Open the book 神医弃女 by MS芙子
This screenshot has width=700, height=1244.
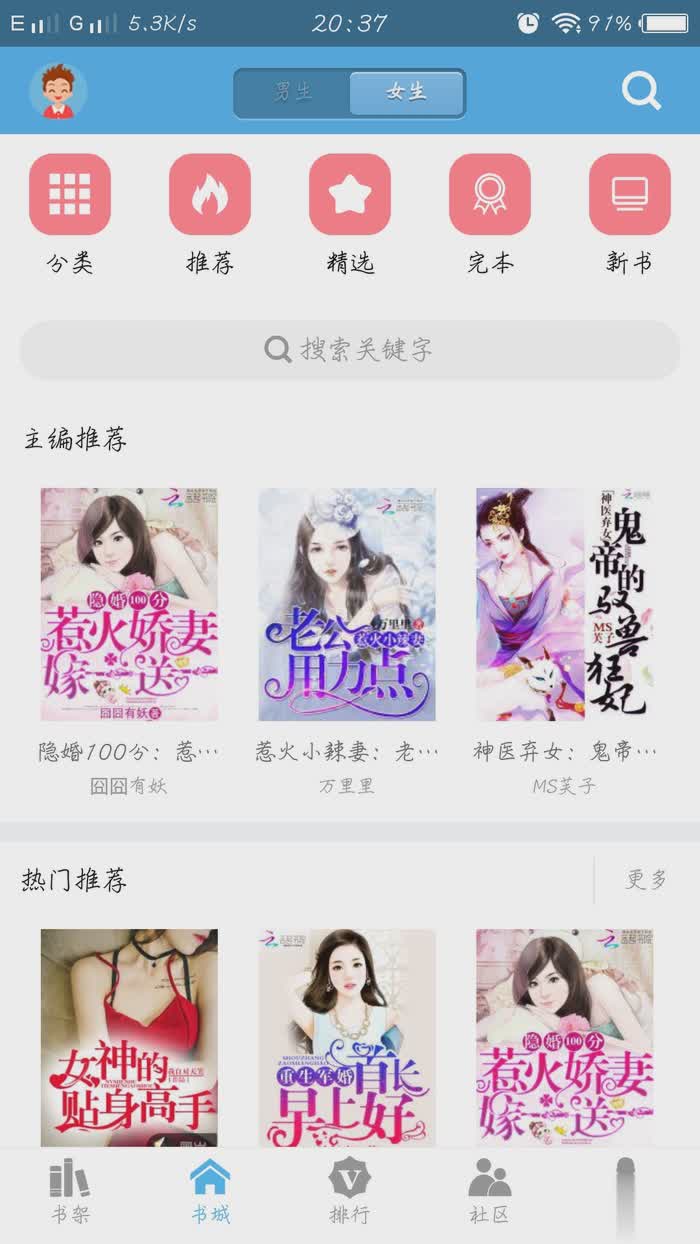coord(565,605)
